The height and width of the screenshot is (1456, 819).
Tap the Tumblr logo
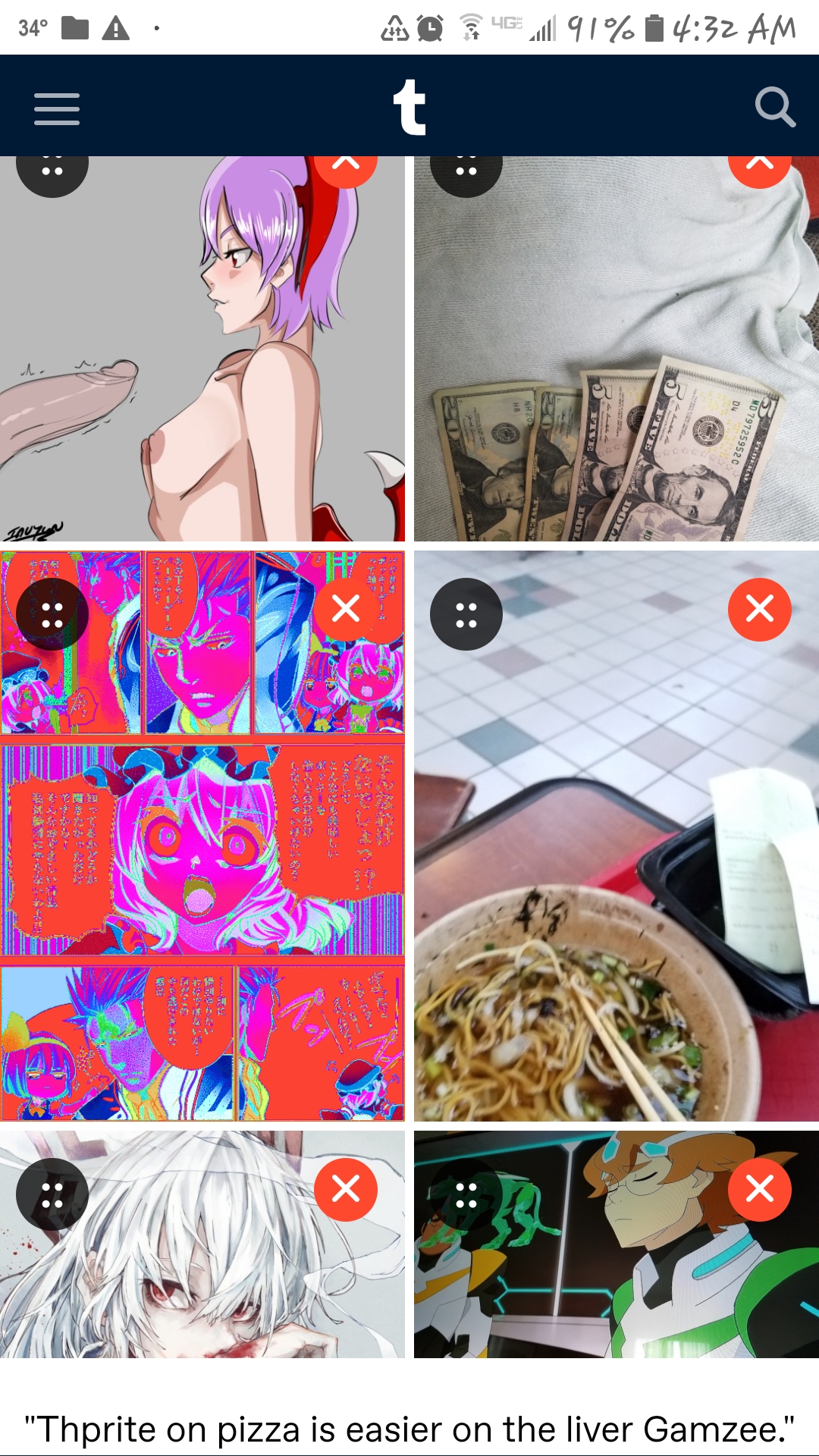pyautogui.click(x=409, y=107)
